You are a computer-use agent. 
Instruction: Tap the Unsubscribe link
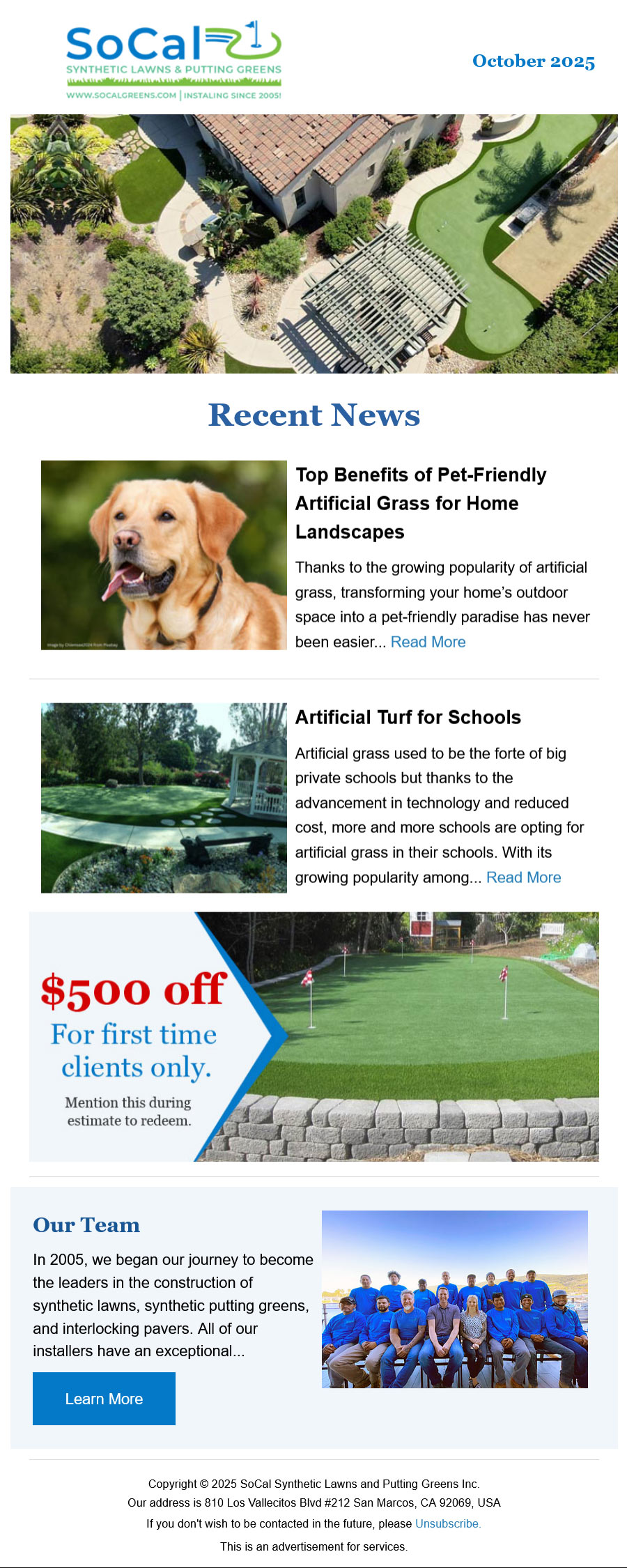coord(447,1523)
